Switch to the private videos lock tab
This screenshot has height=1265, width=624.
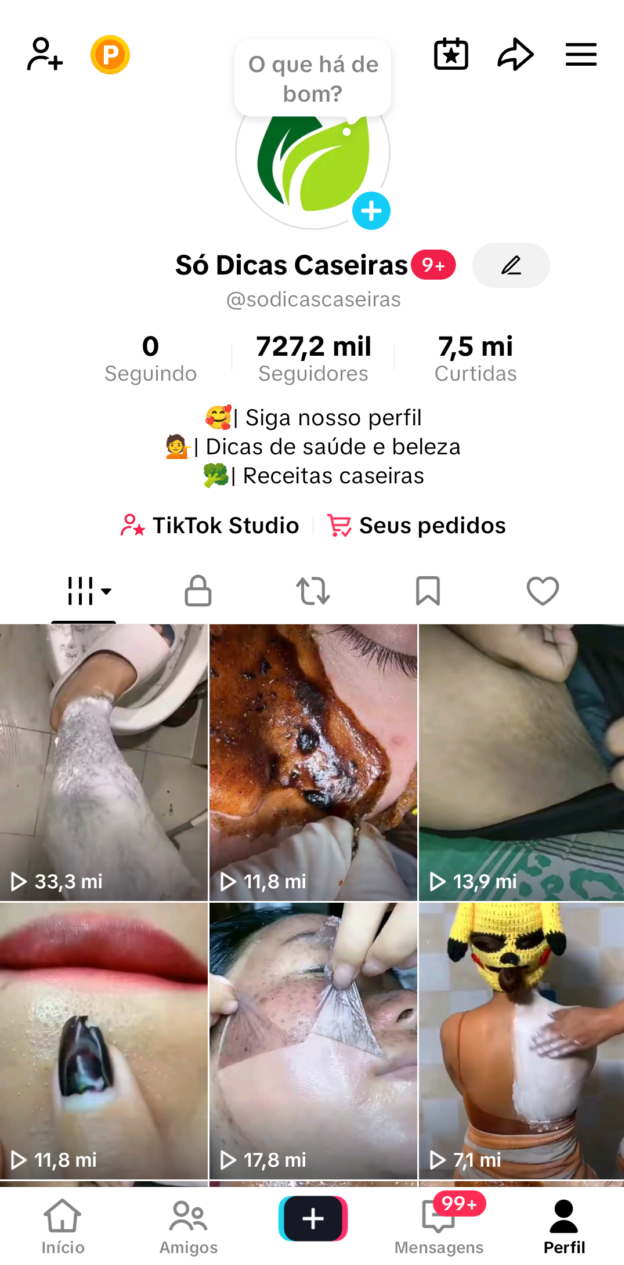pyautogui.click(x=198, y=591)
